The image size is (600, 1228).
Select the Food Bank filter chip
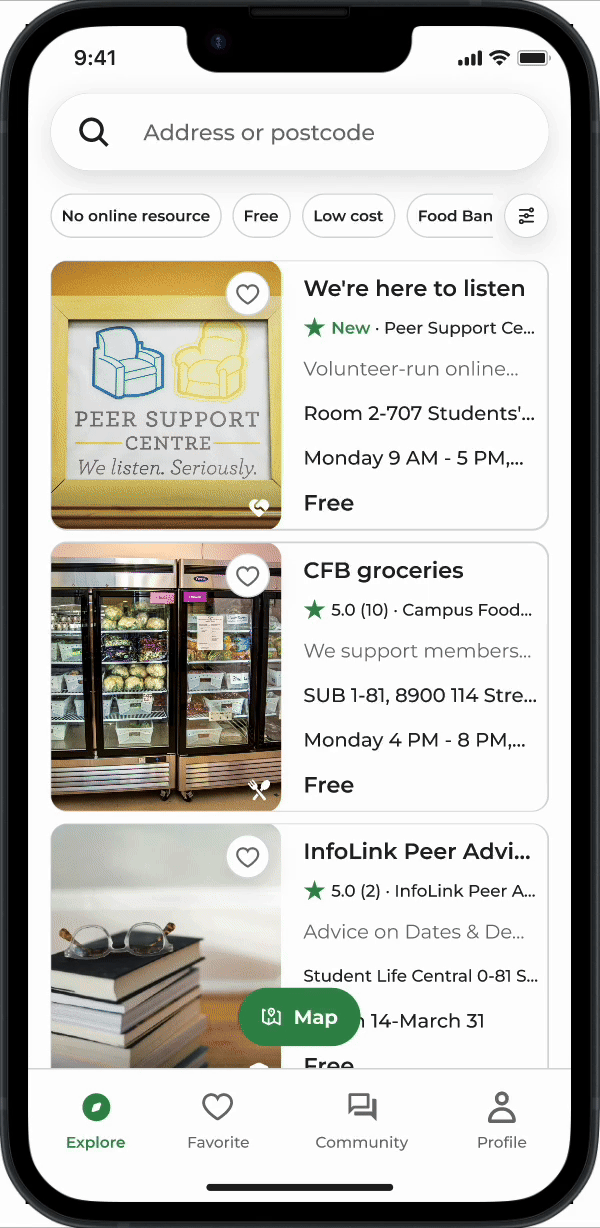[451, 216]
